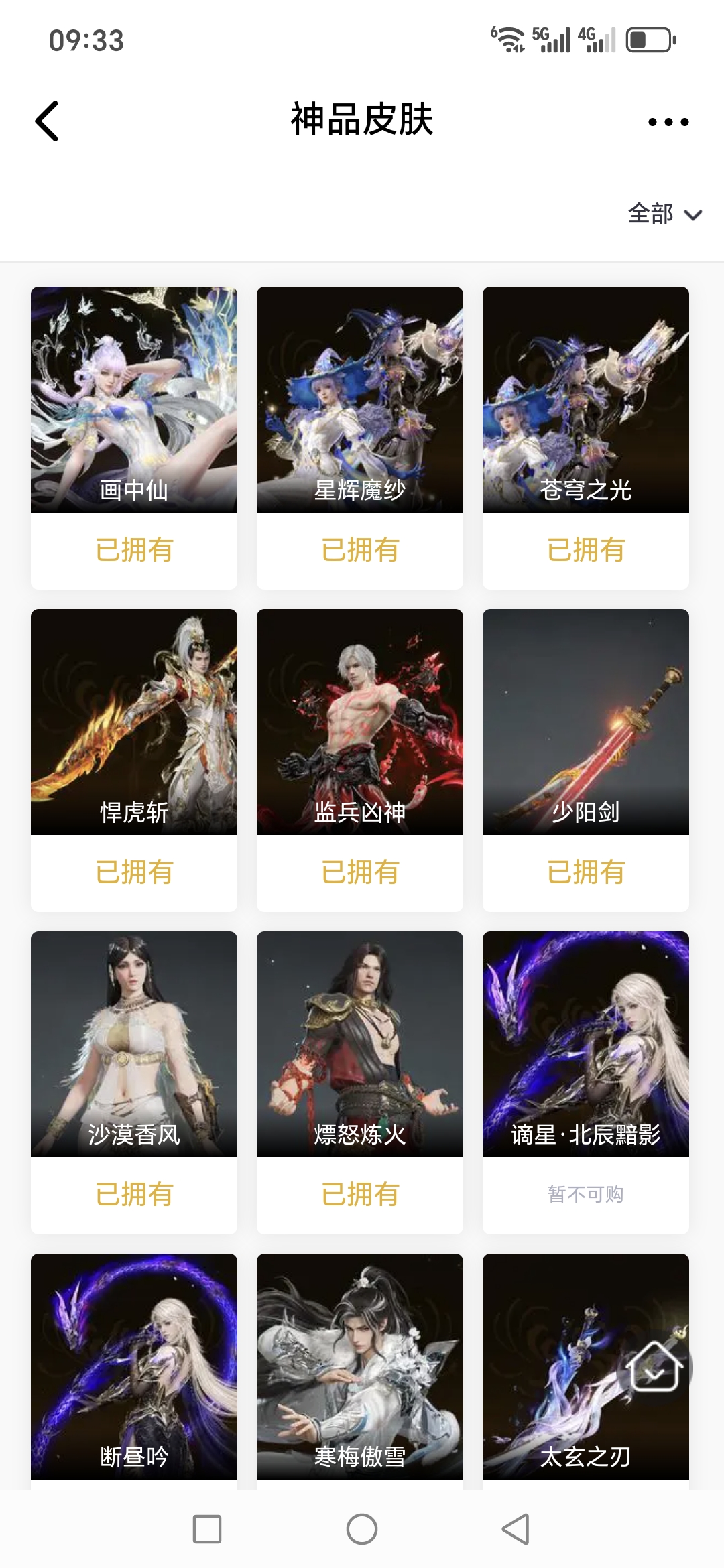
Task: Tap the Android home circle button
Action: [361, 1530]
